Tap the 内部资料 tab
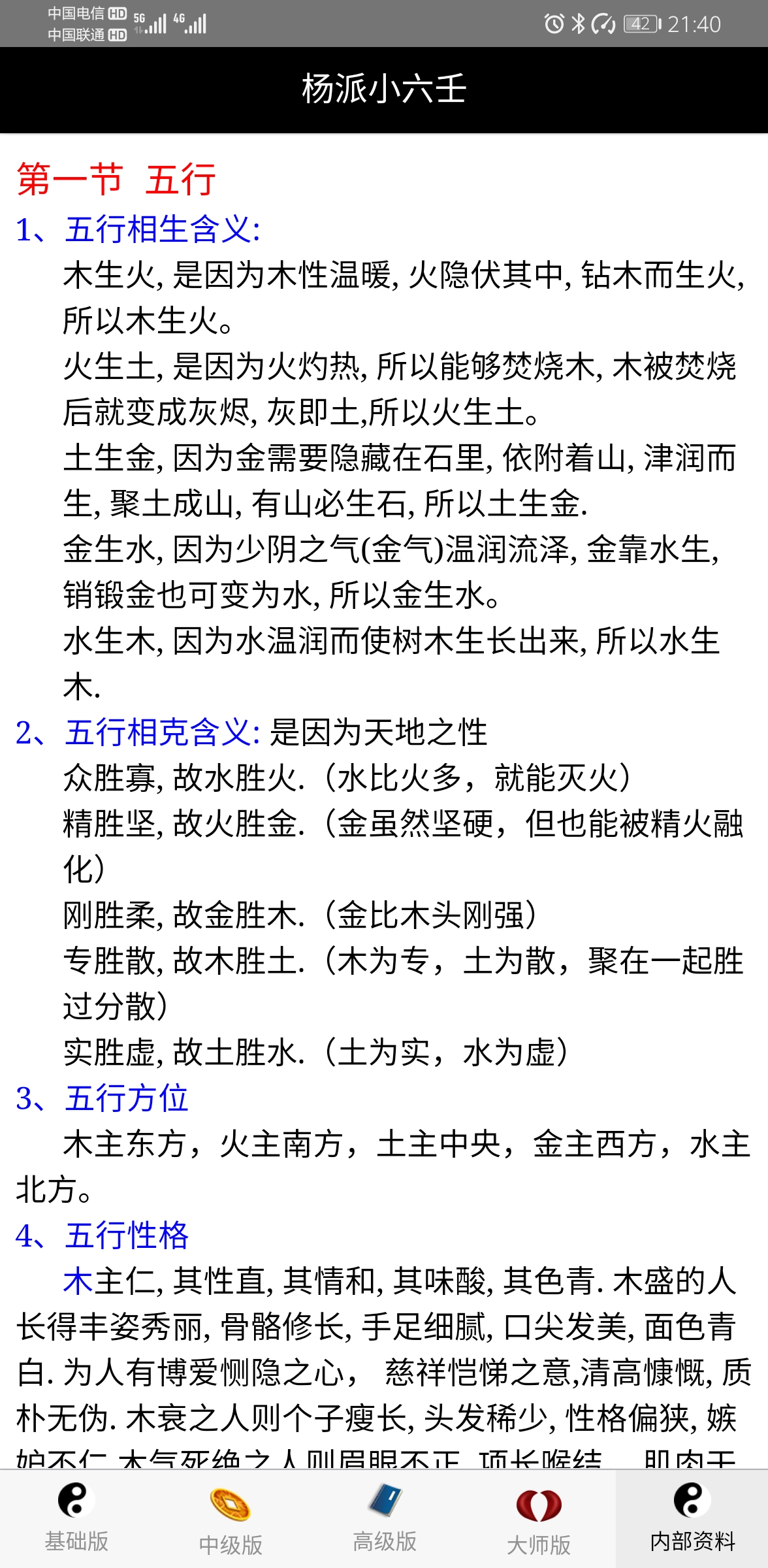The width and height of the screenshot is (768, 1568). click(692, 1518)
